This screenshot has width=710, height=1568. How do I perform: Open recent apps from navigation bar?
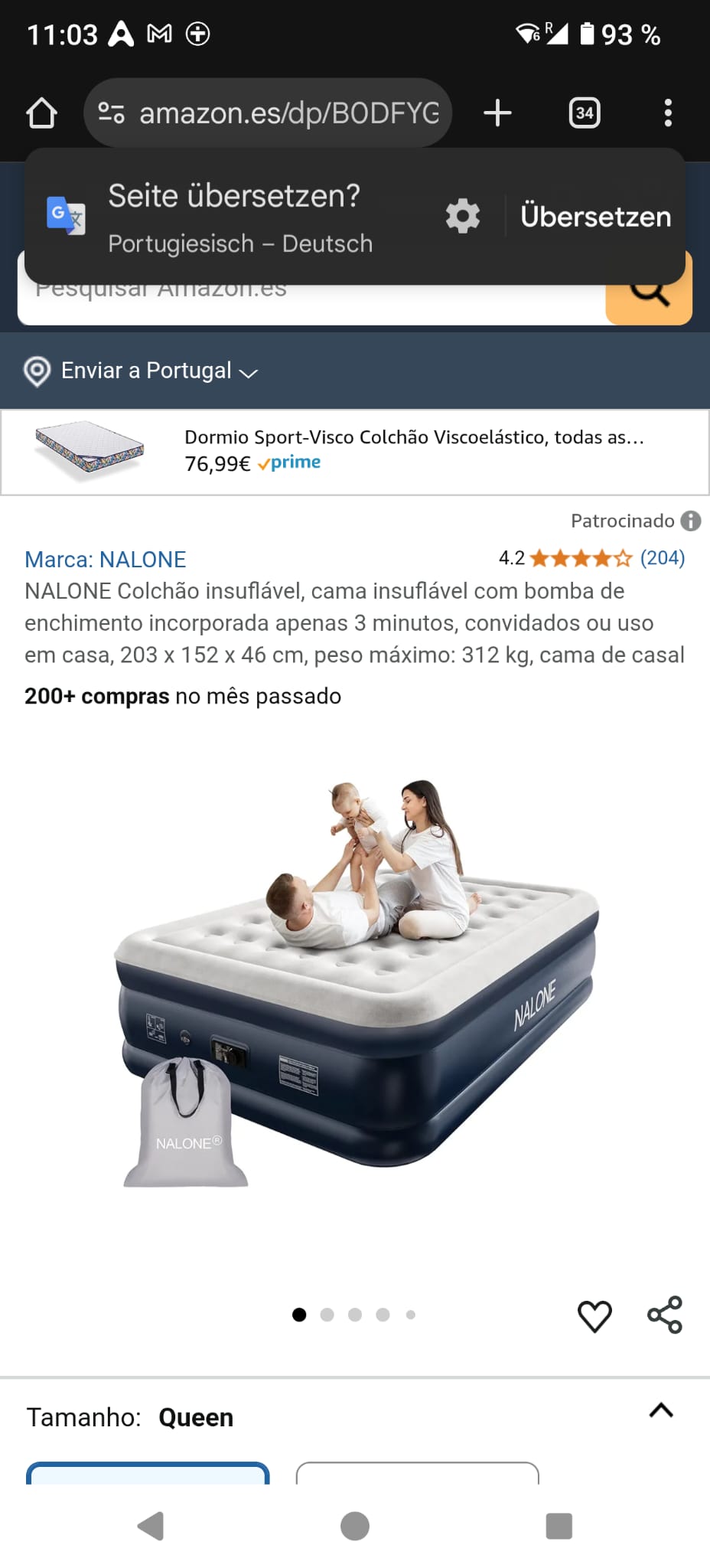[x=559, y=1526]
